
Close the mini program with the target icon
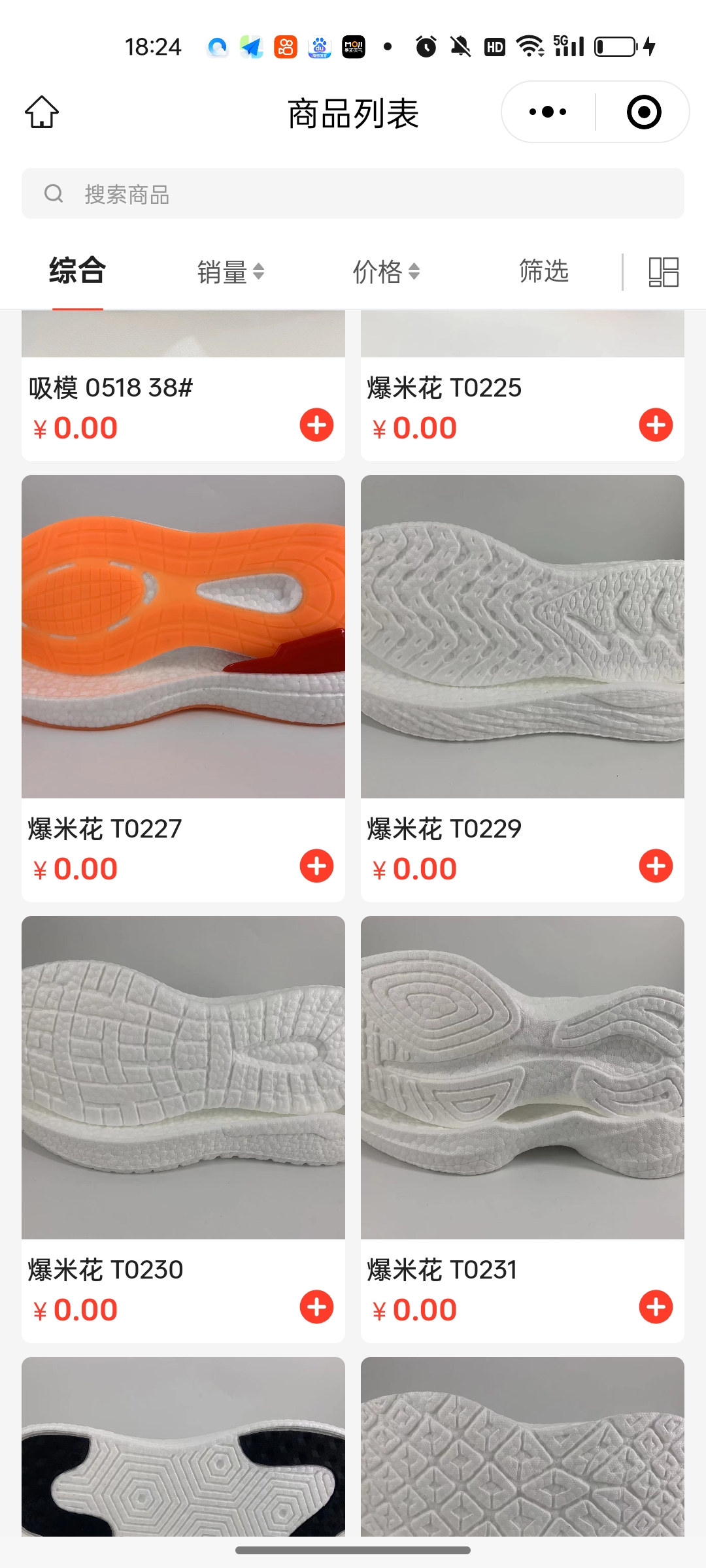(644, 112)
